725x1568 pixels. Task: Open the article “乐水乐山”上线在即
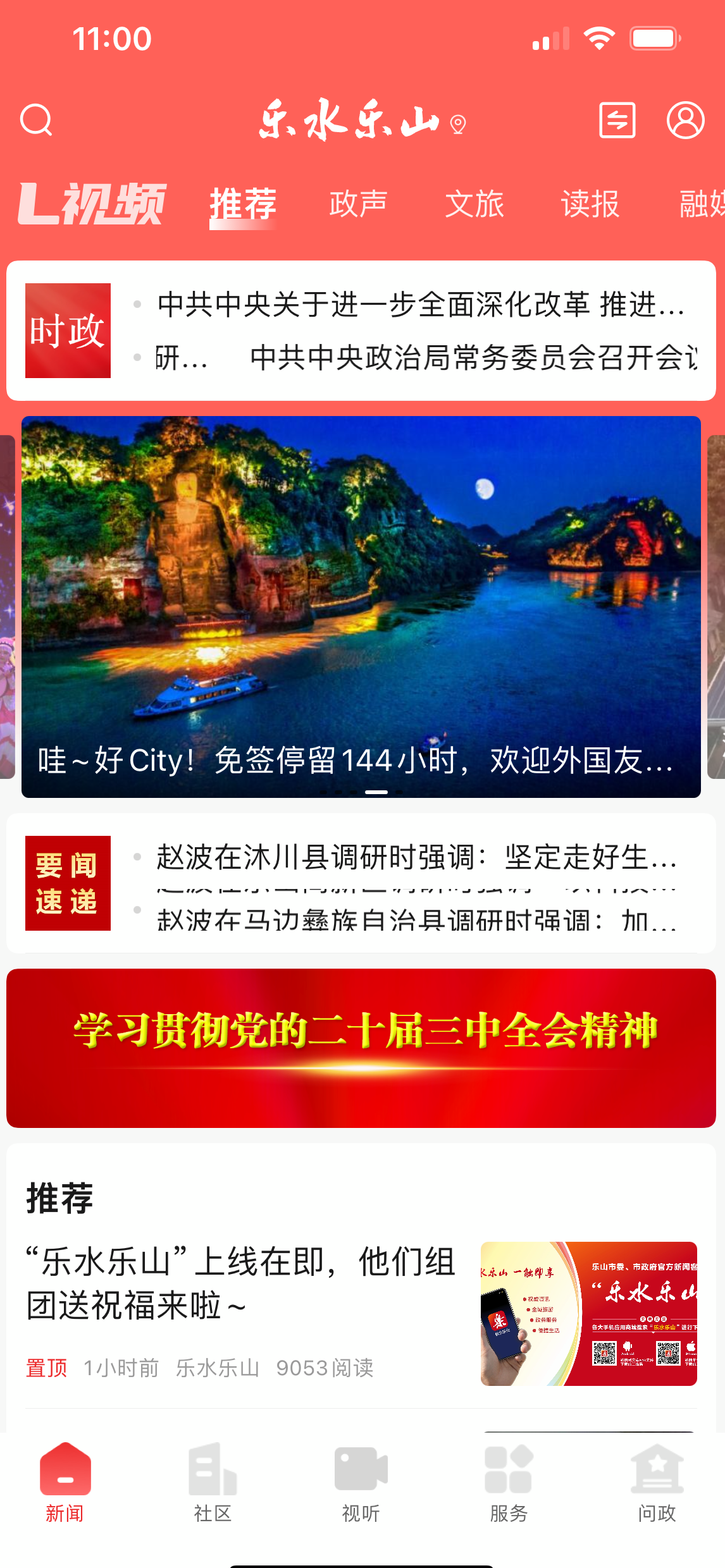tap(240, 1283)
